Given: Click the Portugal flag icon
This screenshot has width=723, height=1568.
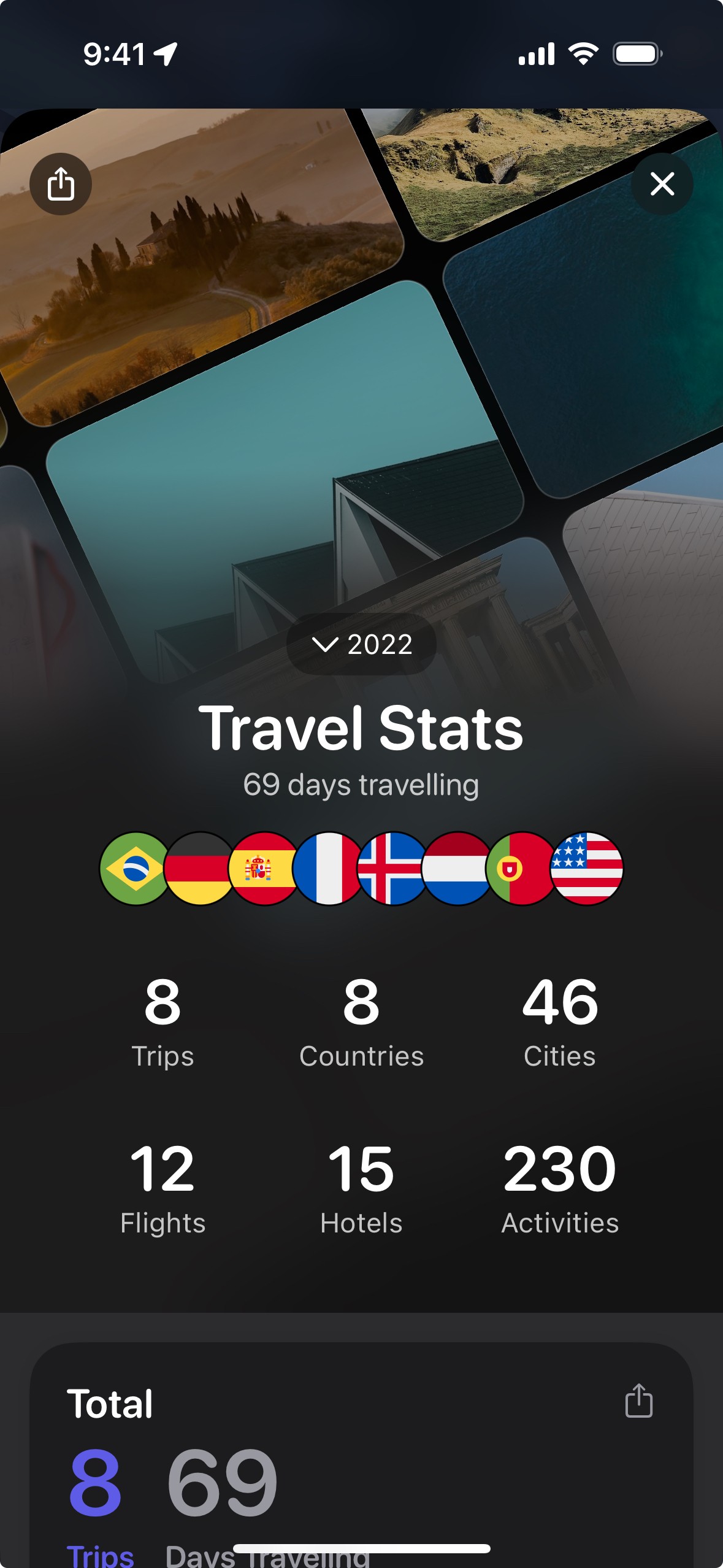Looking at the screenshot, I should tap(525, 874).
